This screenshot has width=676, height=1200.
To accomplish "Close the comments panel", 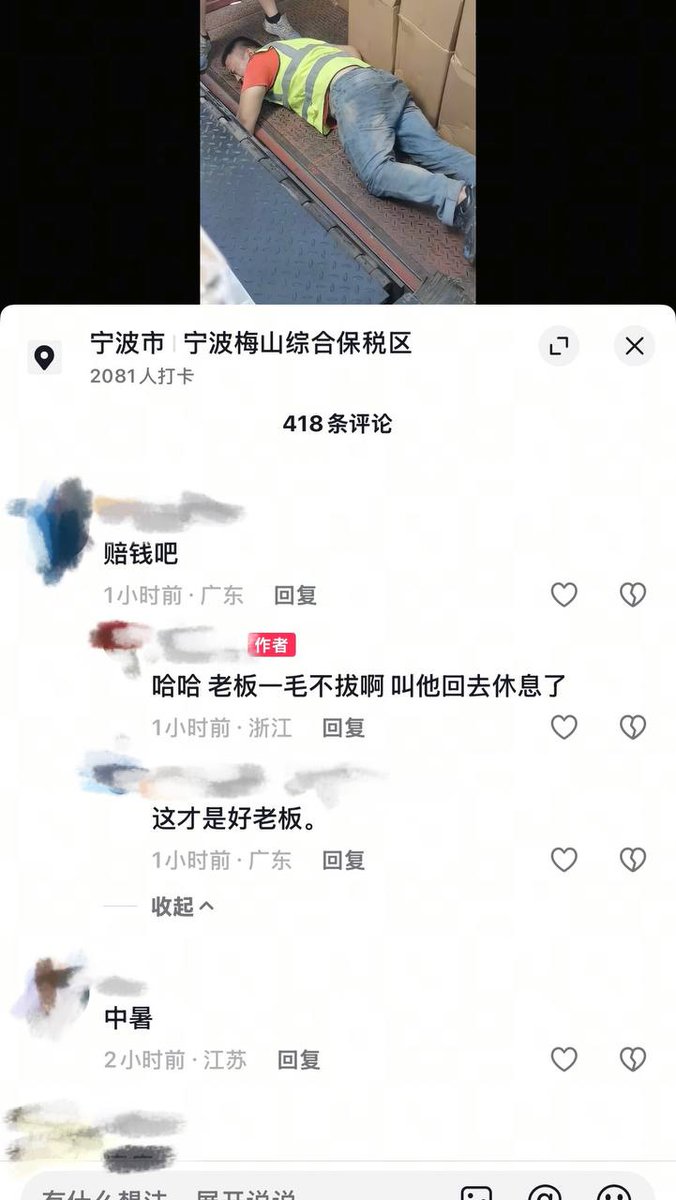I will [634, 346].
